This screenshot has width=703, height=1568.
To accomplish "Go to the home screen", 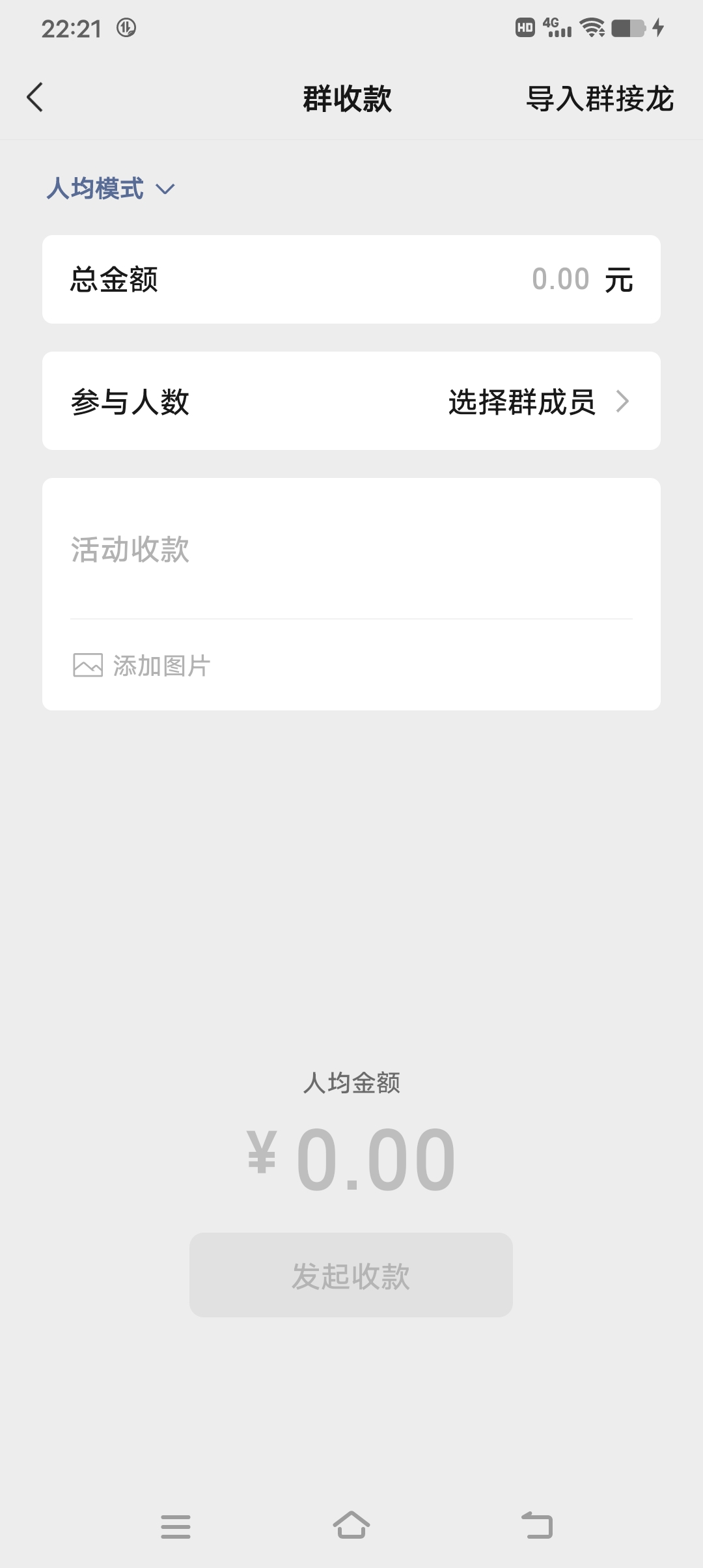I will [x=351, y=1525].
